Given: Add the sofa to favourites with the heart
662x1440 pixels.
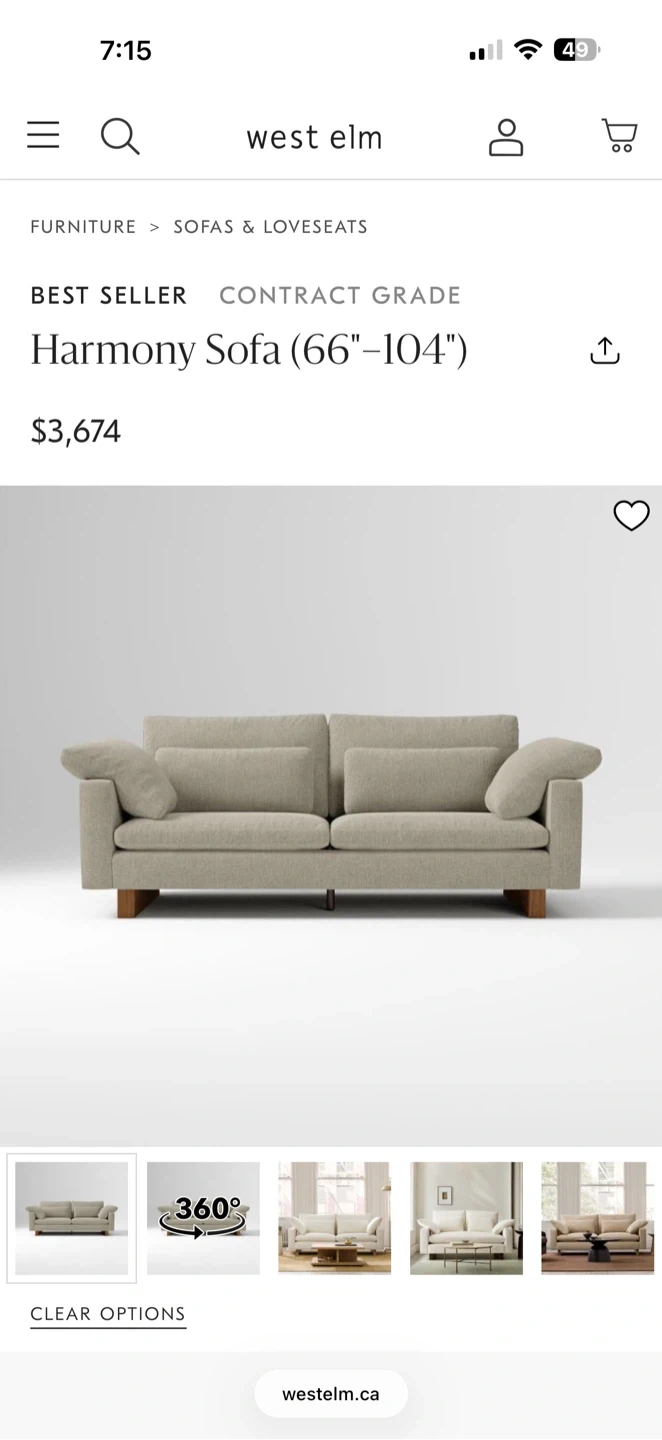Looking at the screenshot, I should [631, 515].
